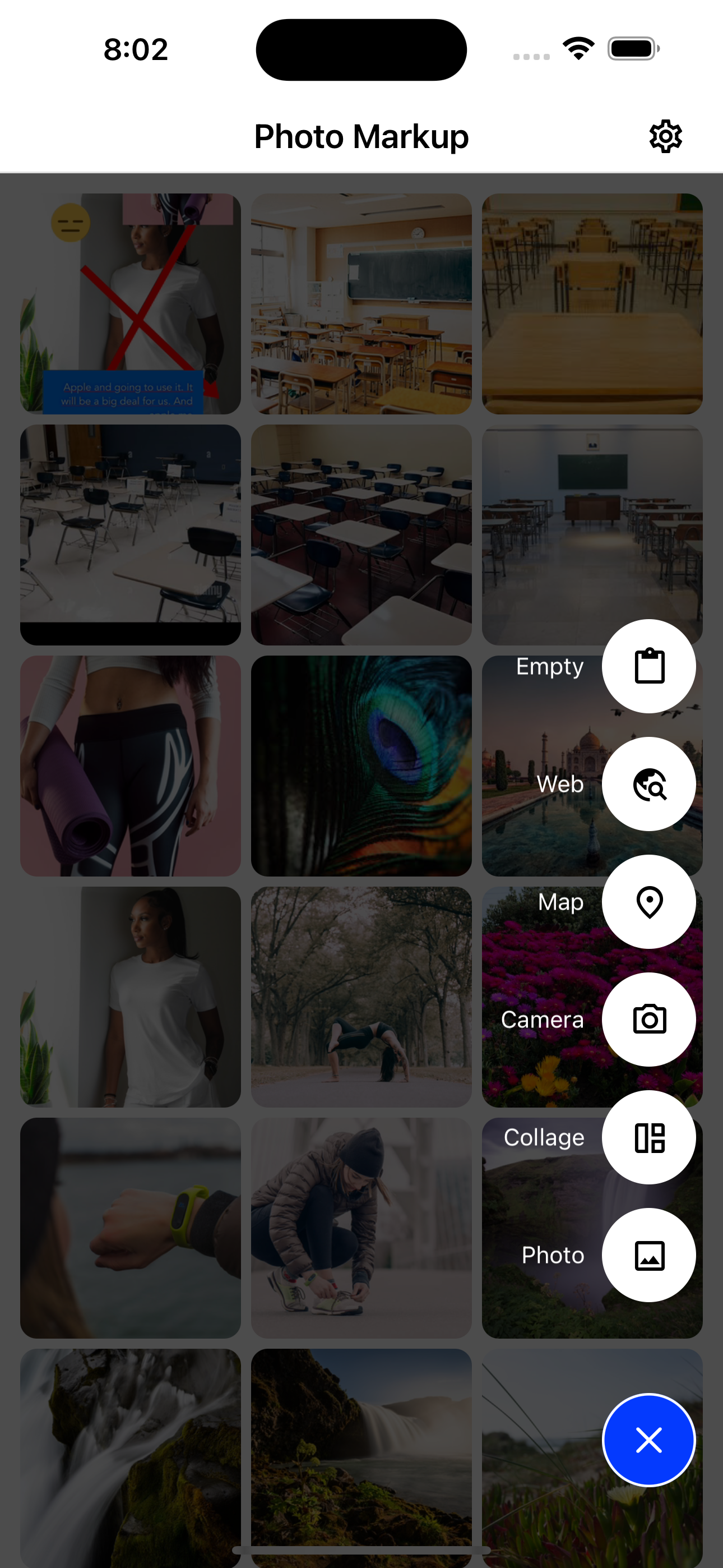Viewport: 723px width, 1568px height.
Task: Start a new Collage
Action: [649, 1137]
